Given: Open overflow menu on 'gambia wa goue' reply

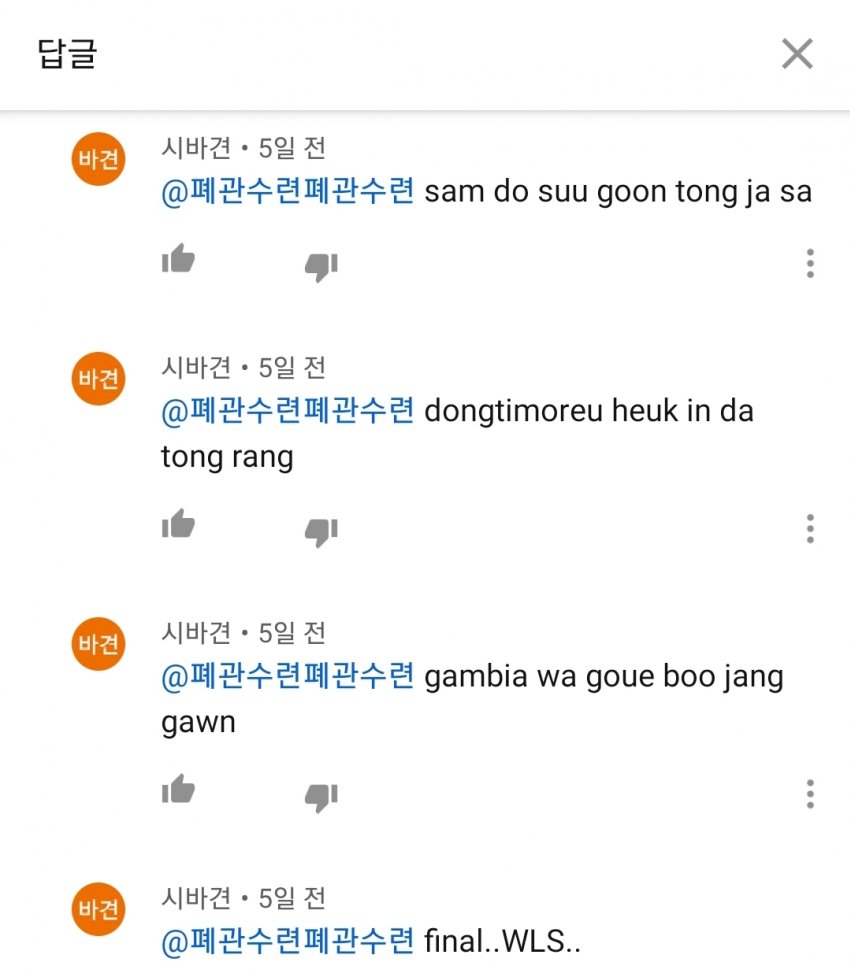Looking at the screenshot, I should [809, 794].
